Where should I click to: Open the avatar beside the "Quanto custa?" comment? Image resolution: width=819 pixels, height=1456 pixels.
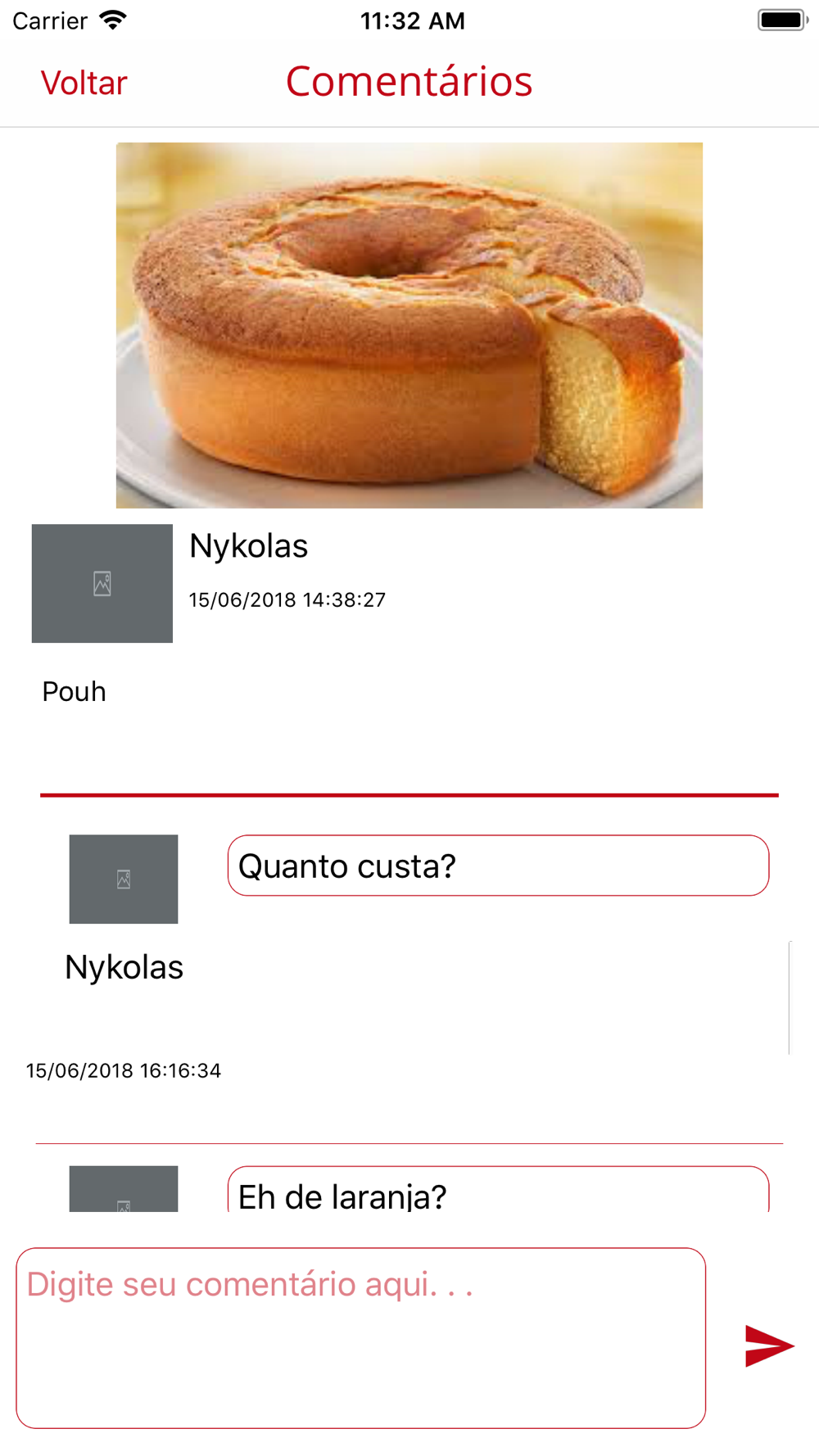click(x=124, y=879)
